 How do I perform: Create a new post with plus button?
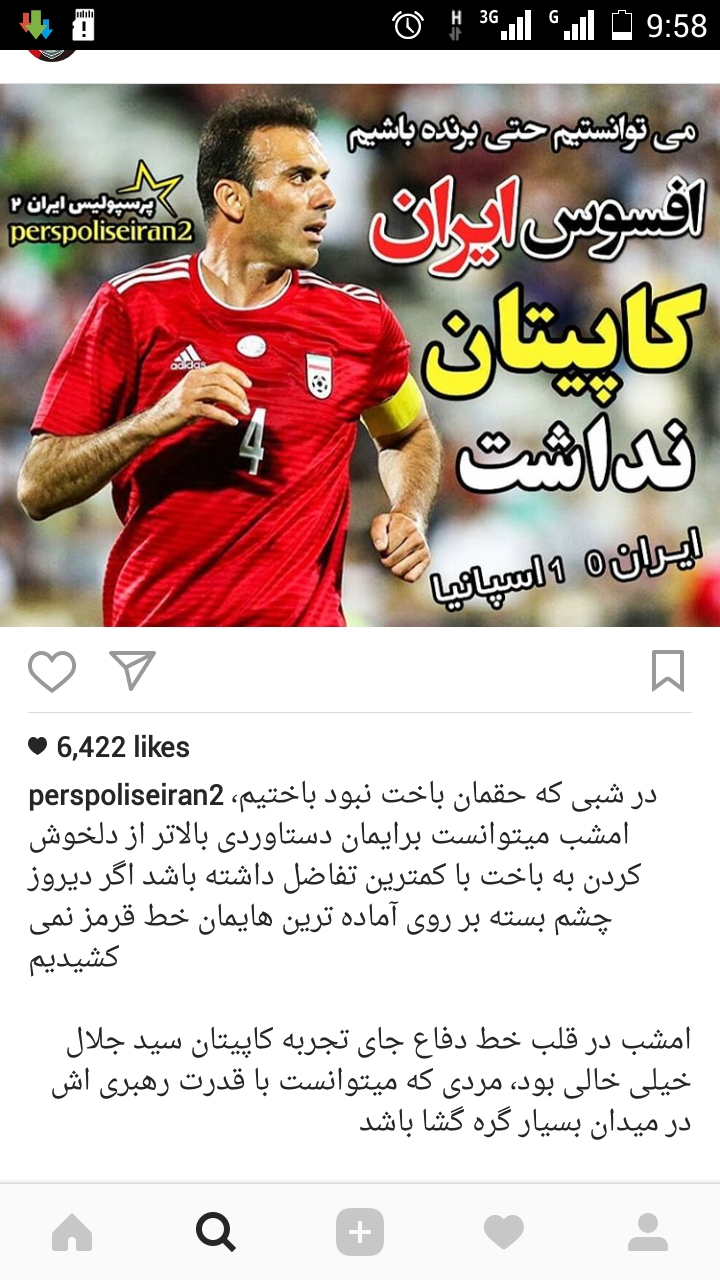(x=360, y=1233)
